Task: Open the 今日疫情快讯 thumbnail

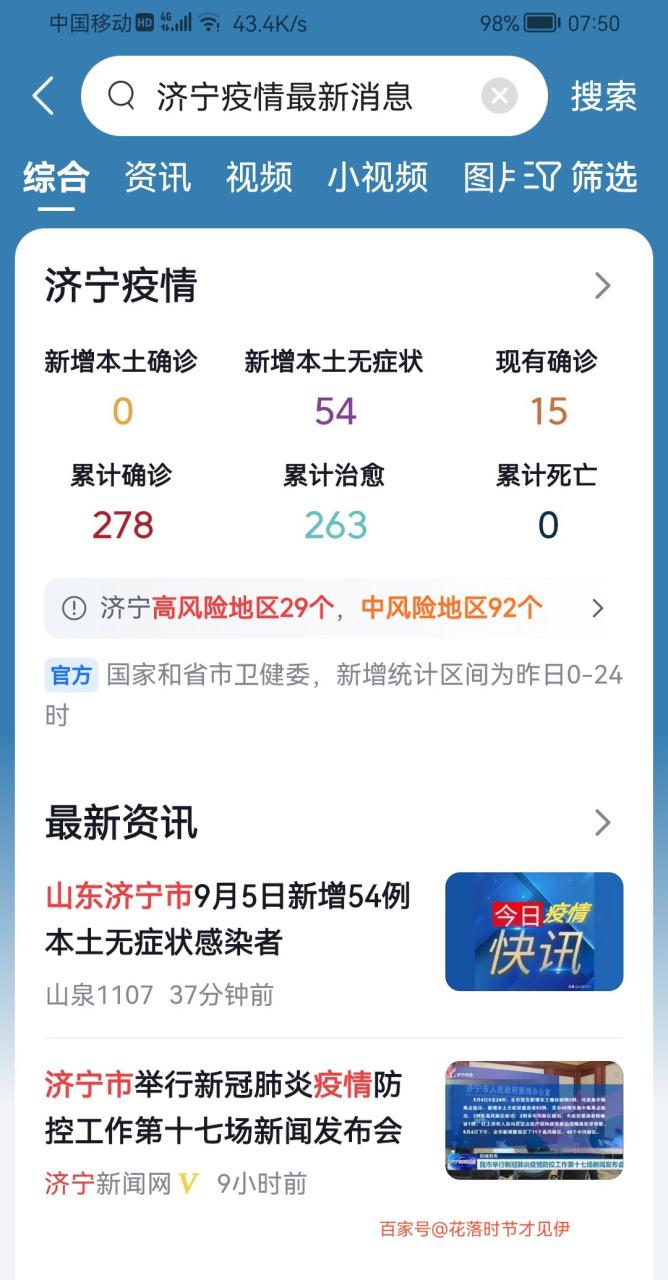Action: pyautogui.click(x=533, y=931)
